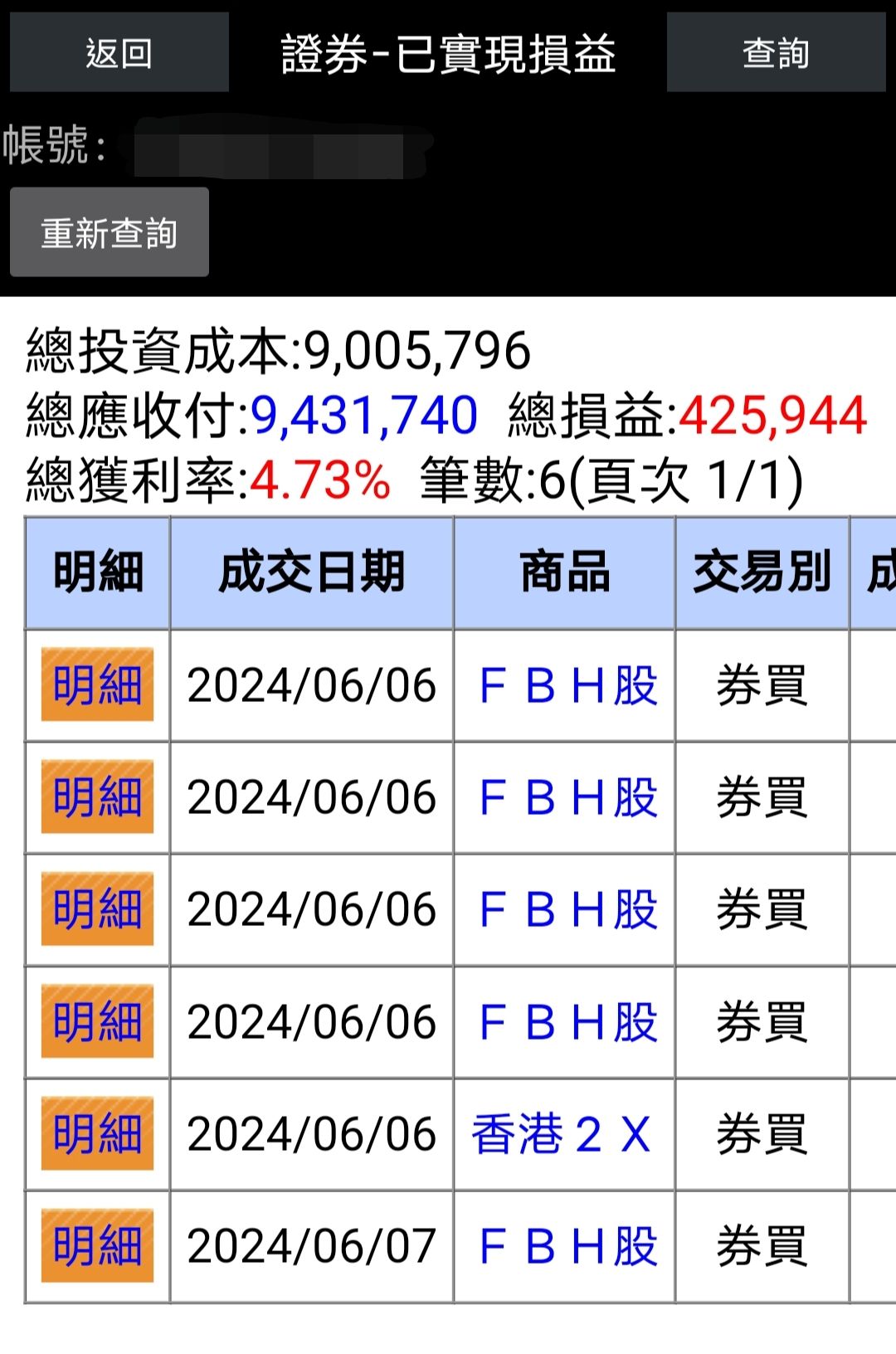
Task: Tap the 返回 button to go back
Action: pyautogui.click(x=119, y=52)
